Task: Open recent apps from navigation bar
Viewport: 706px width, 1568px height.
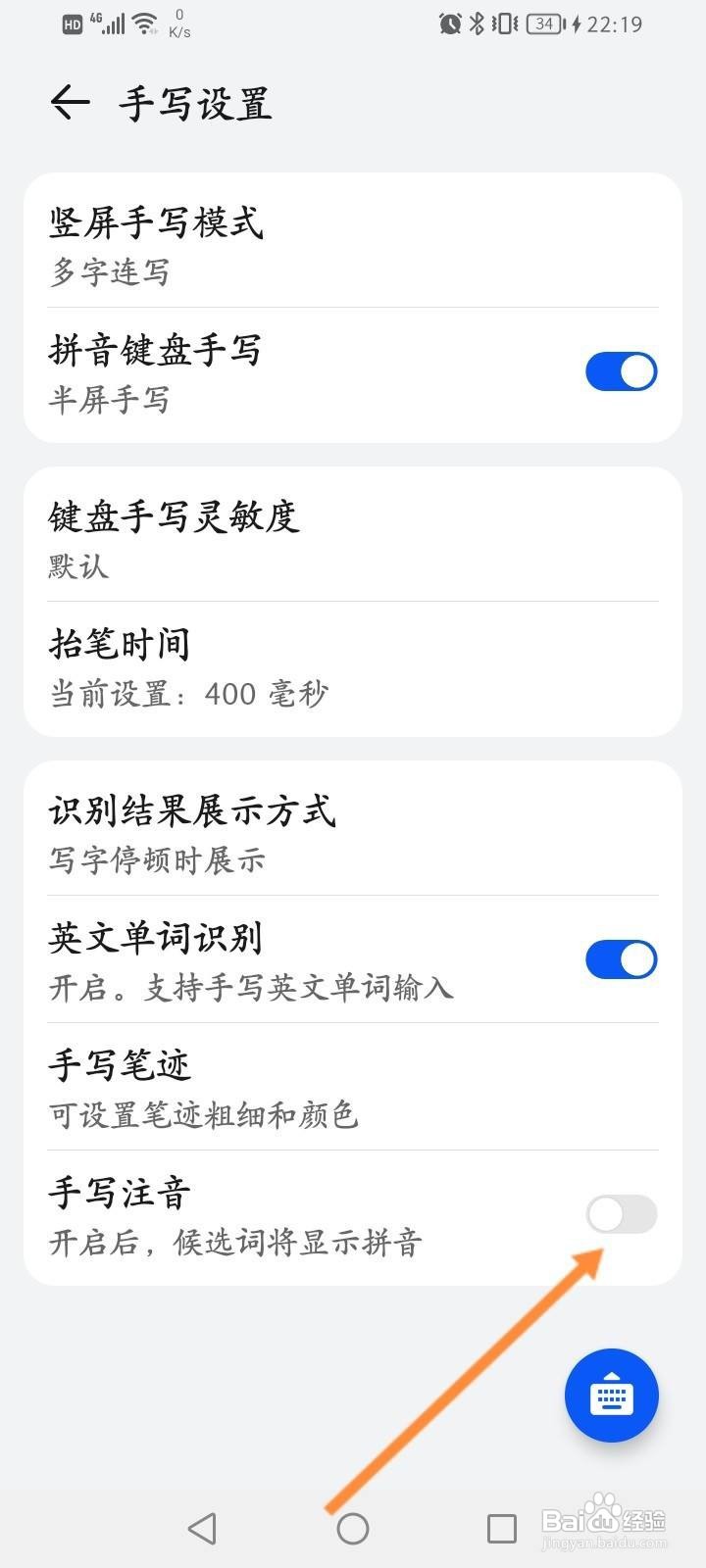Action: tap(501, 1528)
